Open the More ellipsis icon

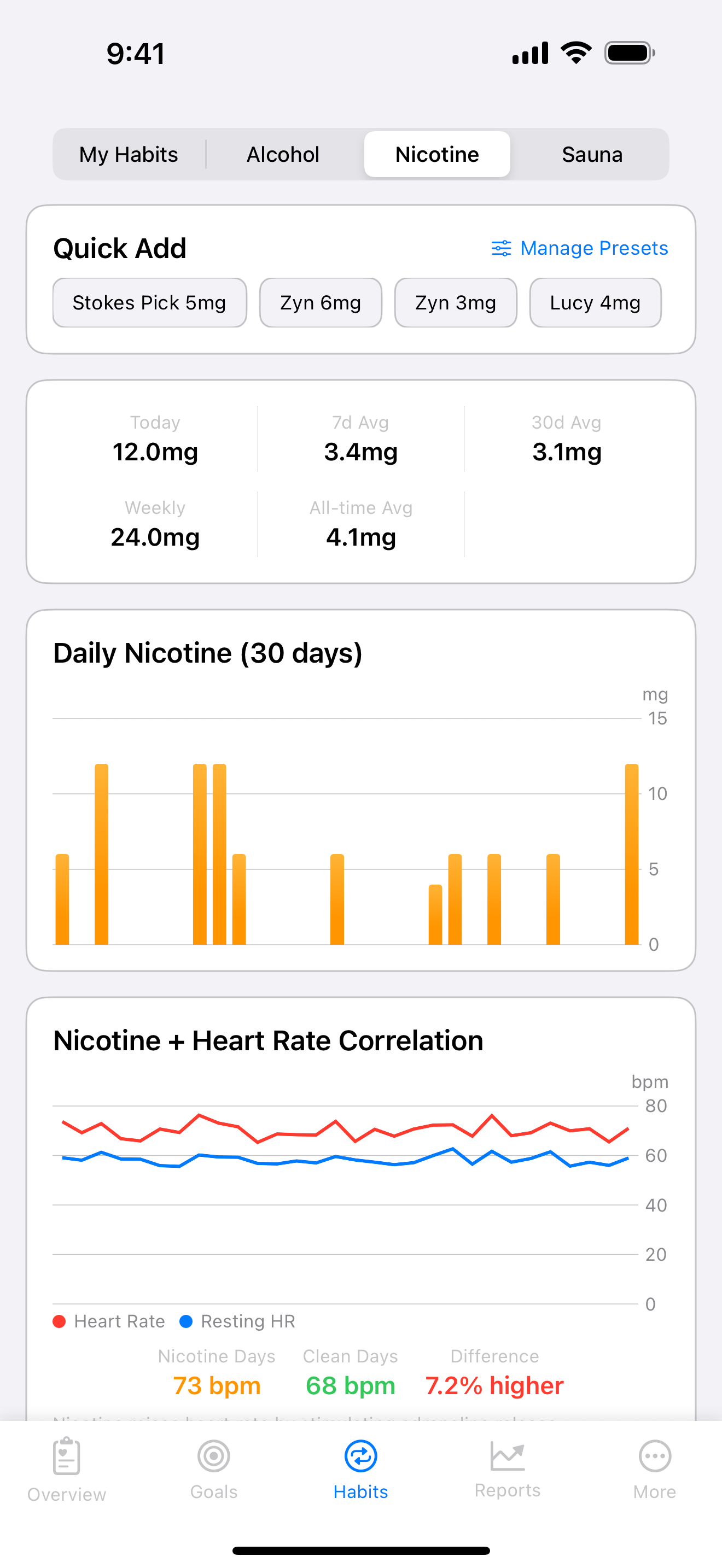(654, 1456)
